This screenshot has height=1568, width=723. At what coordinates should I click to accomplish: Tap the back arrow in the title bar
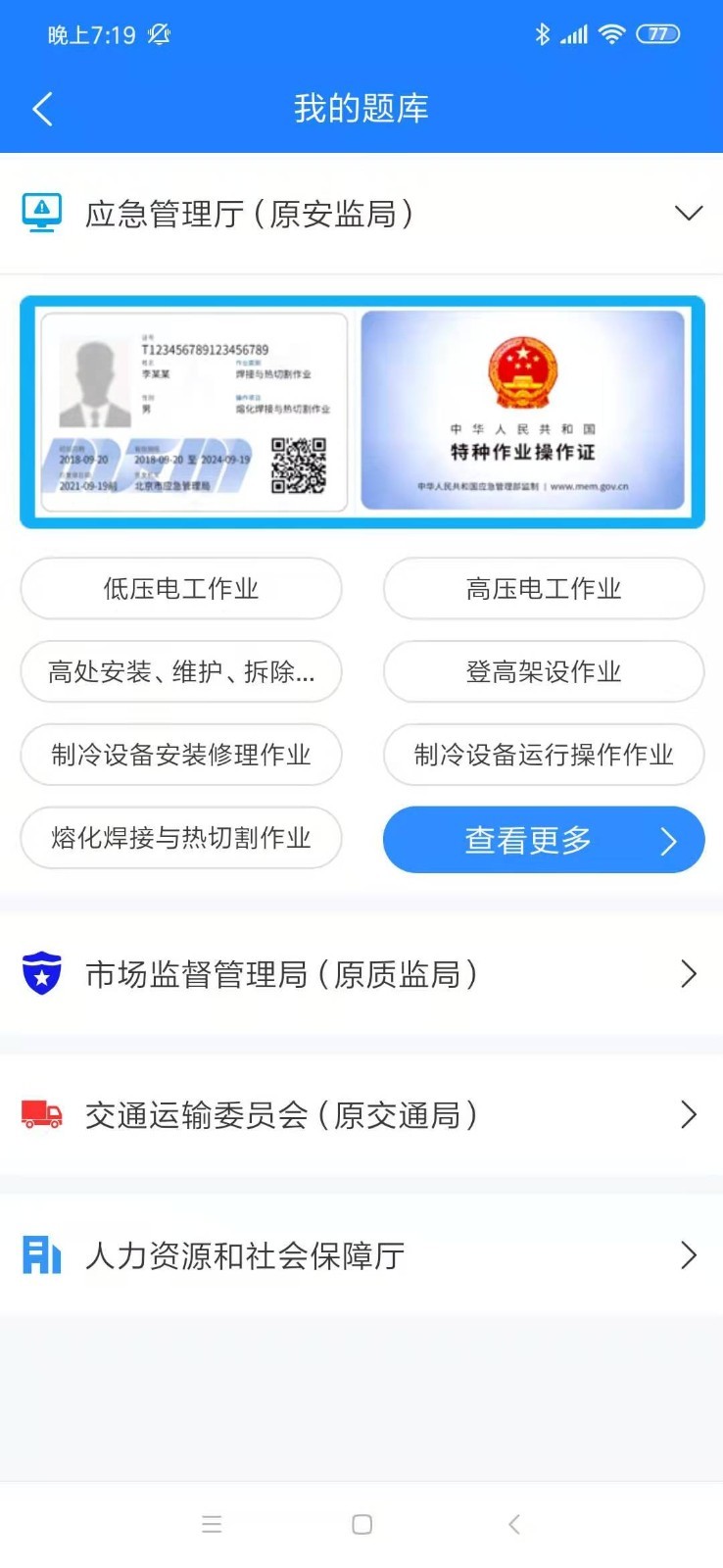tap(41, 109)
